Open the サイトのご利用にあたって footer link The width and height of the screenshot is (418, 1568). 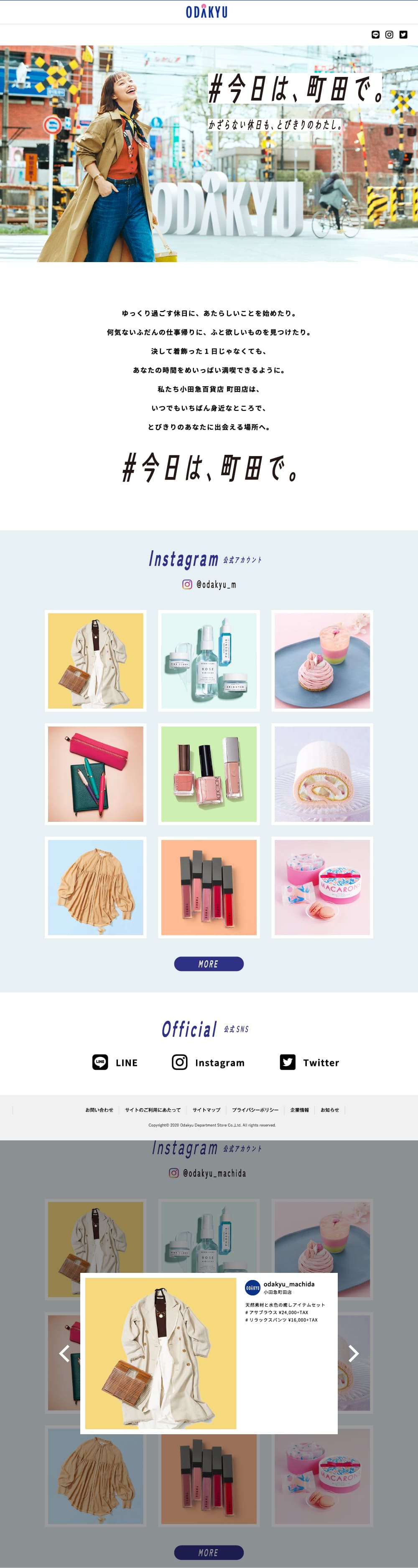click(153, 1110)
